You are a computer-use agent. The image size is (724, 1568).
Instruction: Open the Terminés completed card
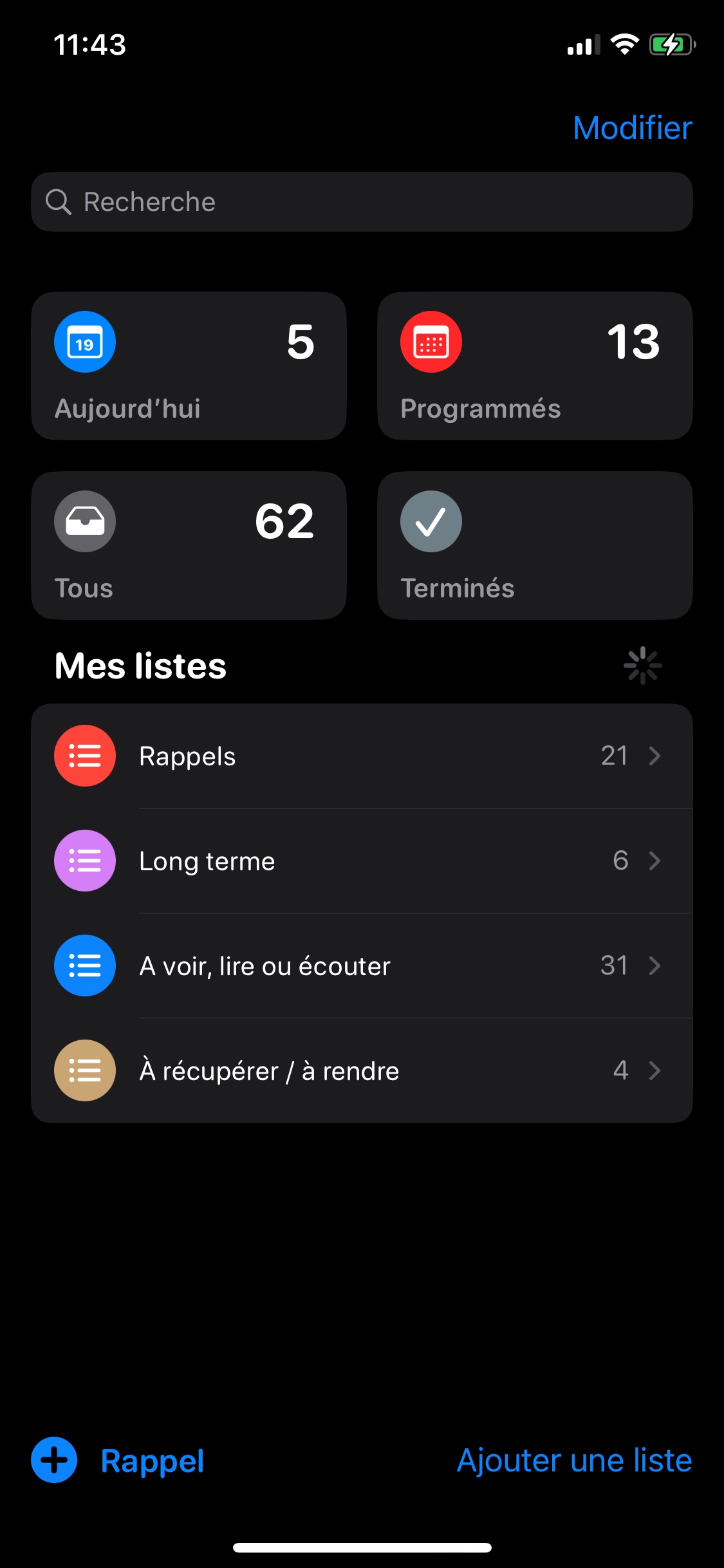pos(535,545)
